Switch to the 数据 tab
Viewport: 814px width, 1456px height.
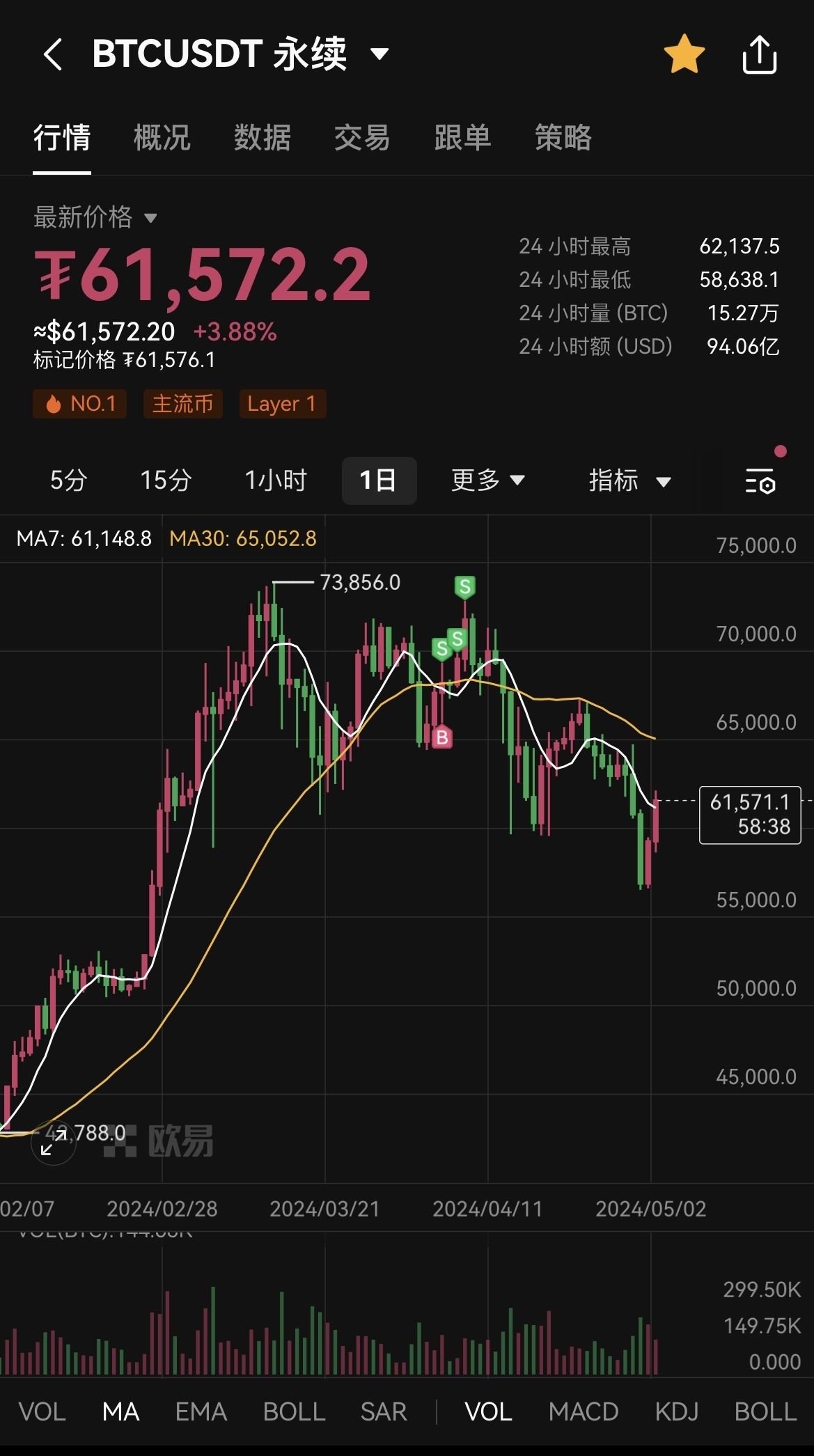[262, 137]
